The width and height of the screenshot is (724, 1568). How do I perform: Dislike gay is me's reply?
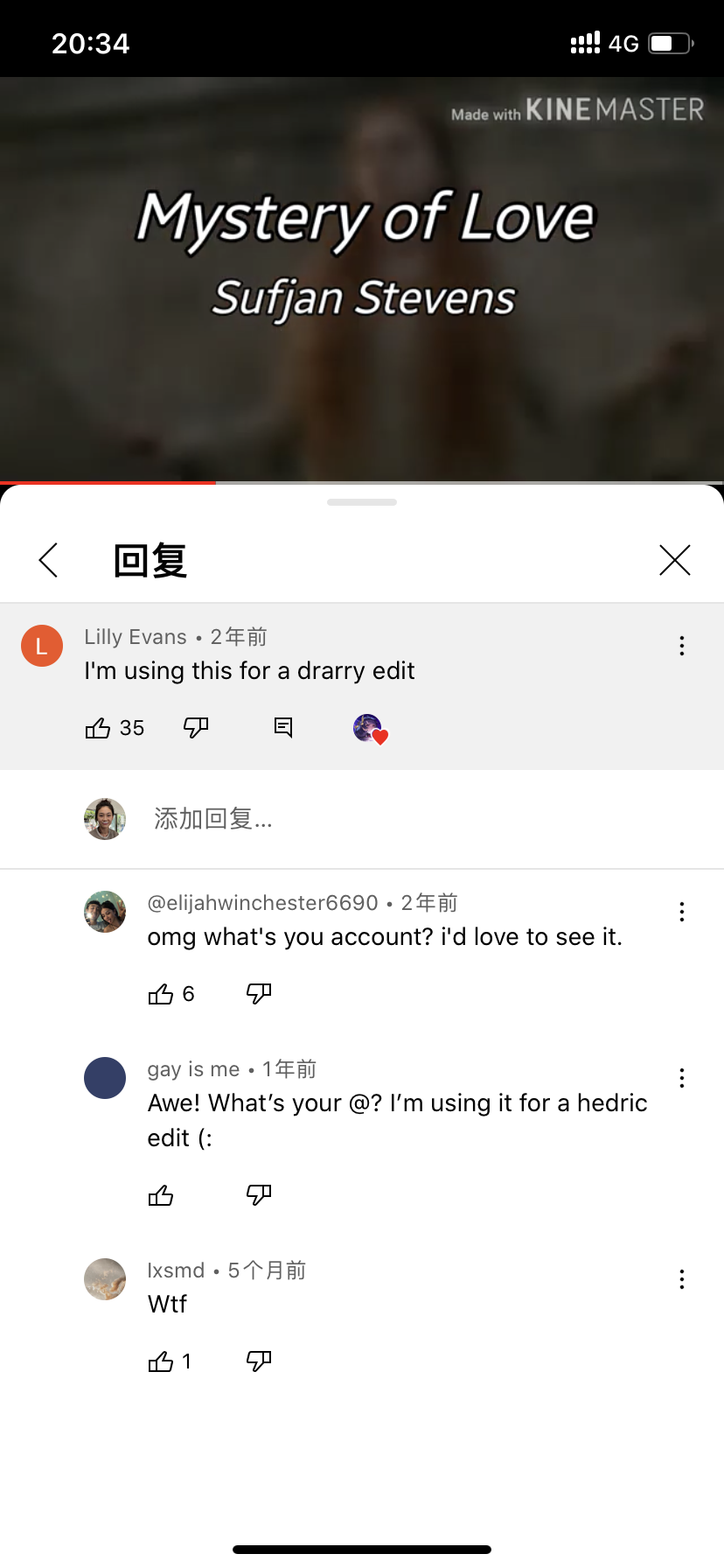point(259,1195)
